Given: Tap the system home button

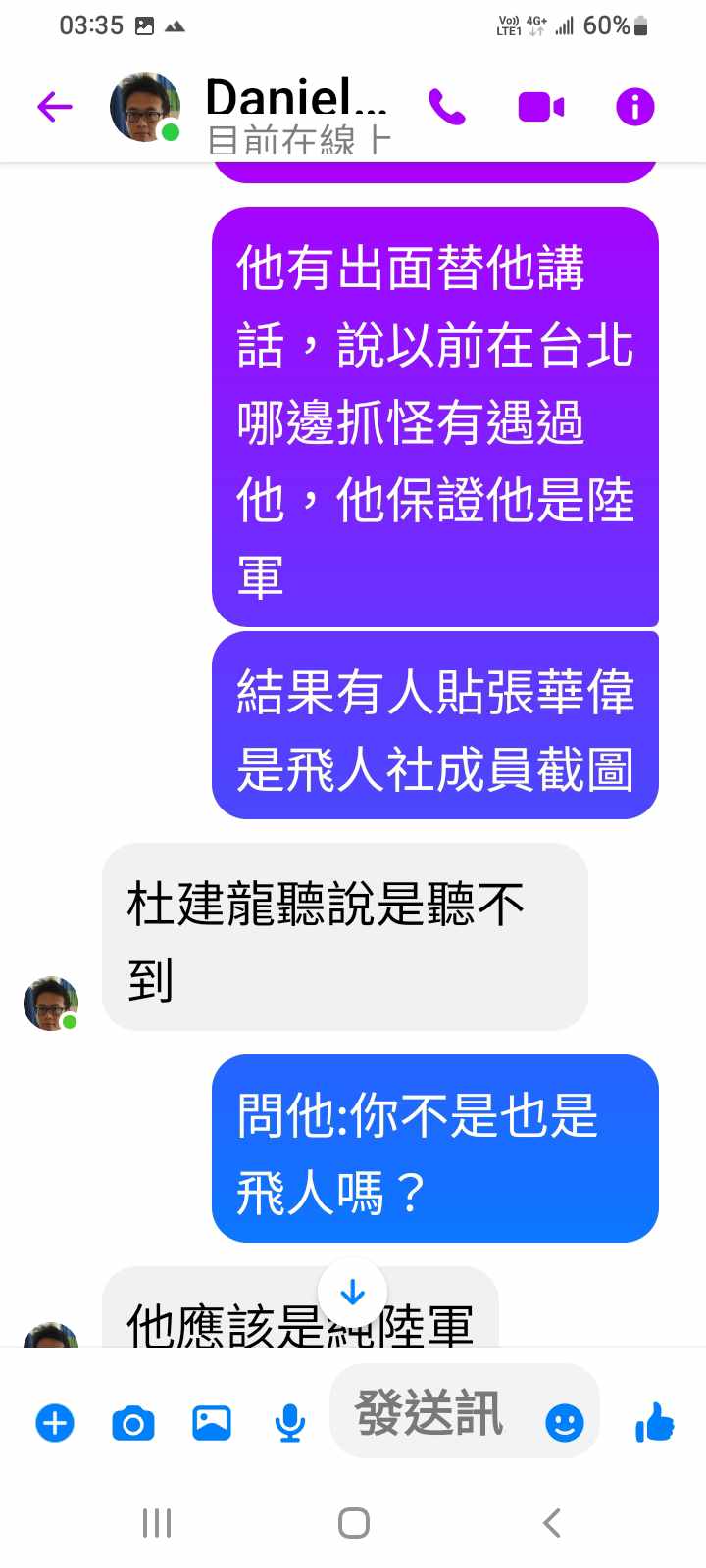Looking at the screenshot, I should point(353,1523).
